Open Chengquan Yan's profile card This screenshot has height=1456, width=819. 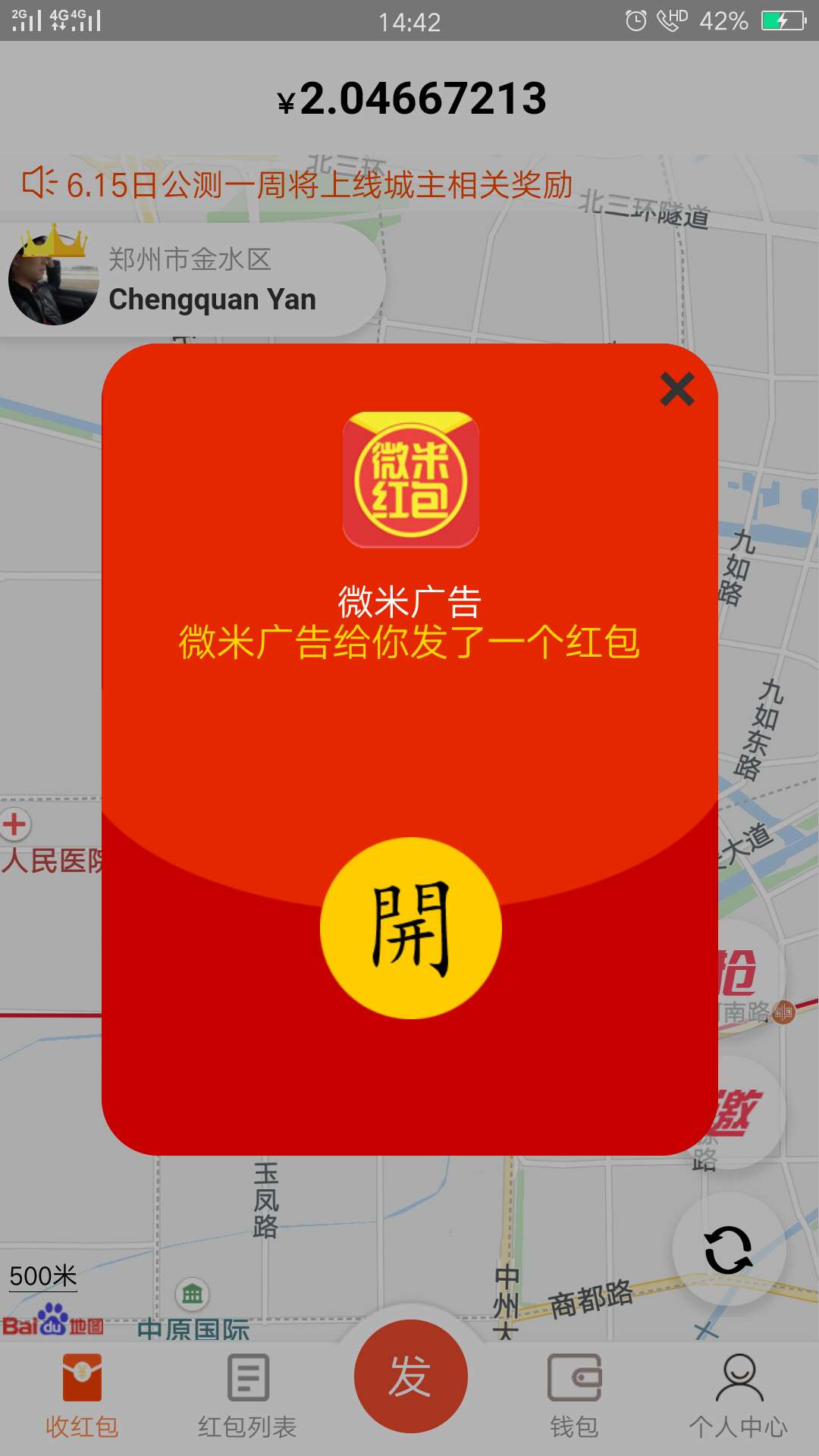point(193,280)
